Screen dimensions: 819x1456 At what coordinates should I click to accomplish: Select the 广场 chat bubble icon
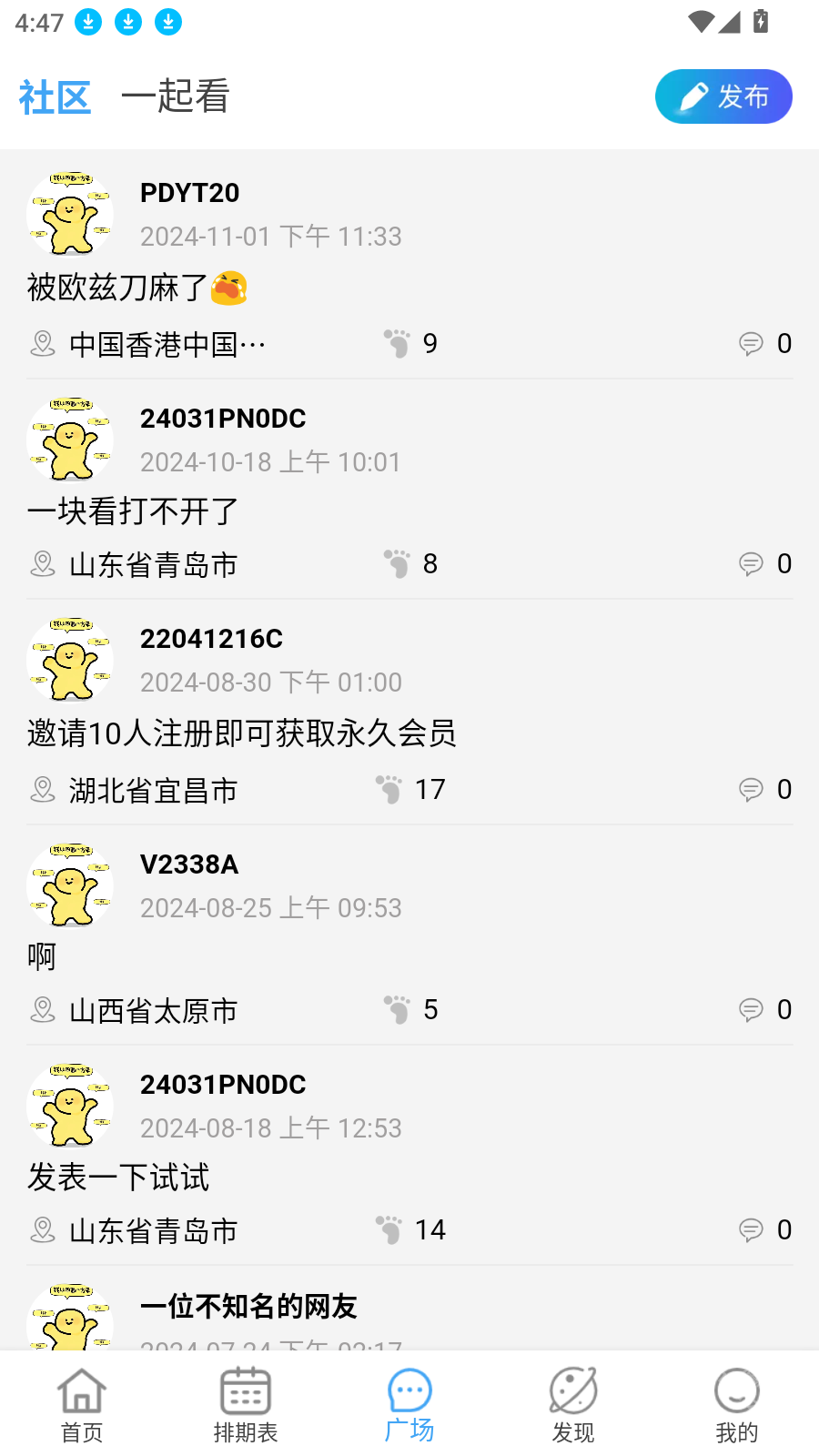(x=409, y=1391)
